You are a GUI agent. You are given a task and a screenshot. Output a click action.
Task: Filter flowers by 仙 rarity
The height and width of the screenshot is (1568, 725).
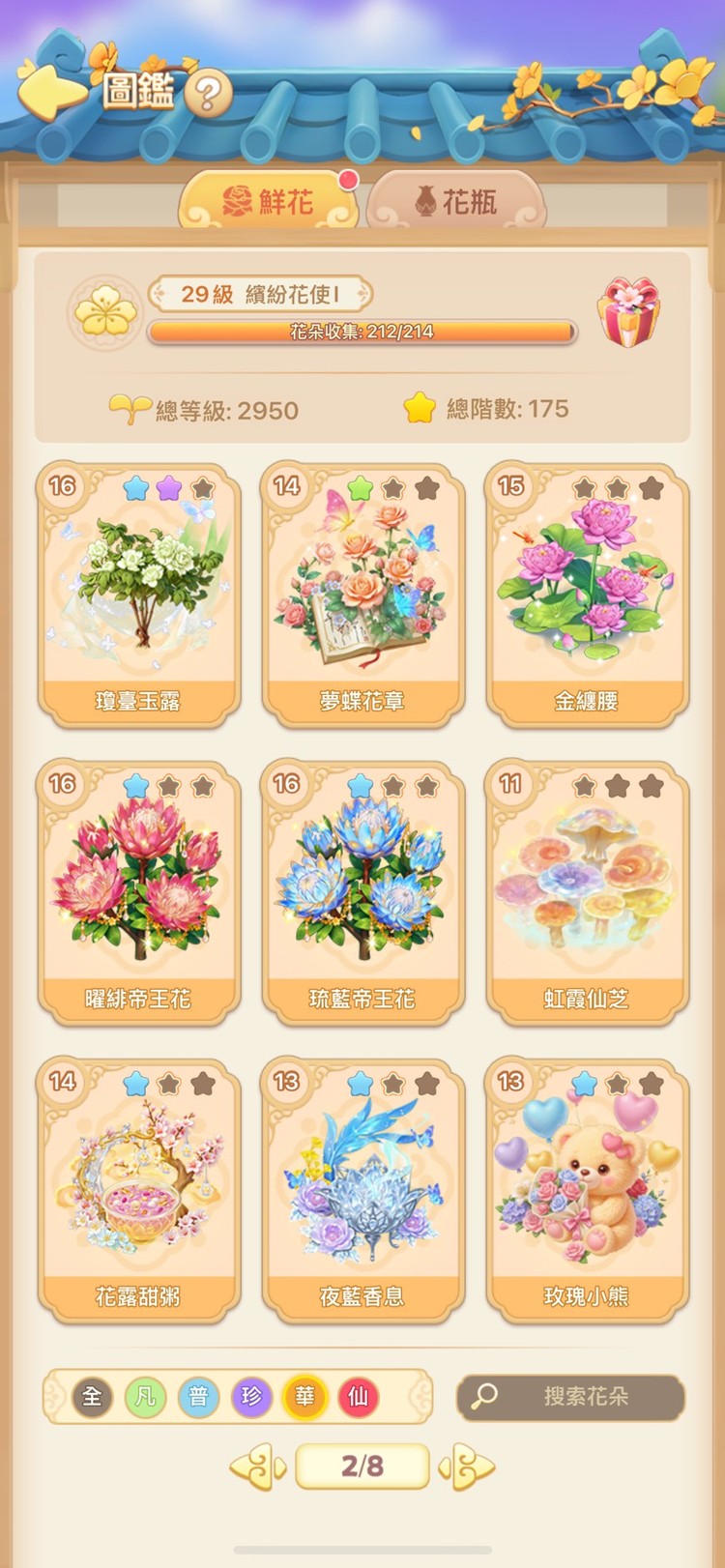tap(358, 1397)
